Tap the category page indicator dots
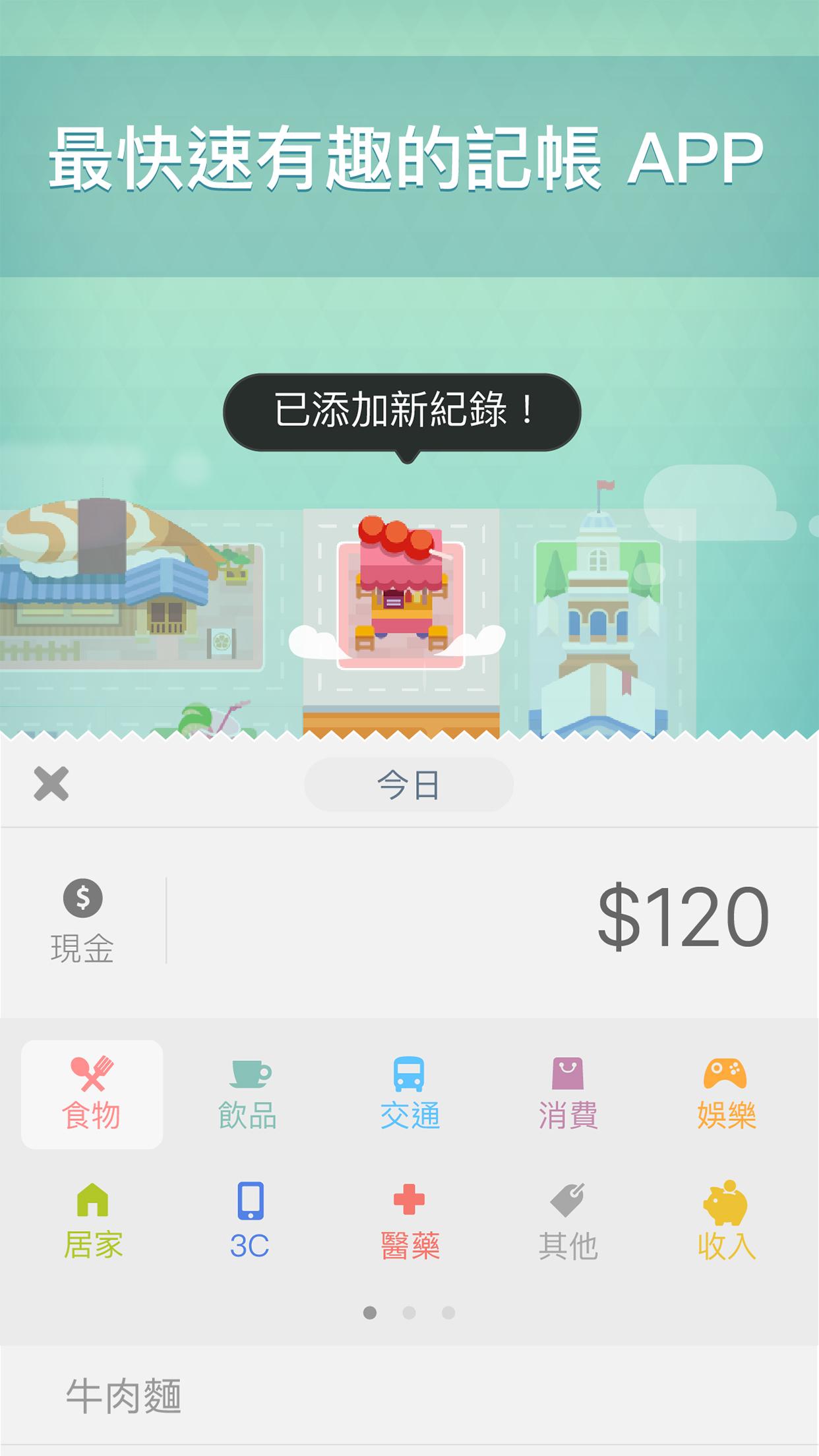This screenshot has width=819, height=1456. click(409, 1313)
